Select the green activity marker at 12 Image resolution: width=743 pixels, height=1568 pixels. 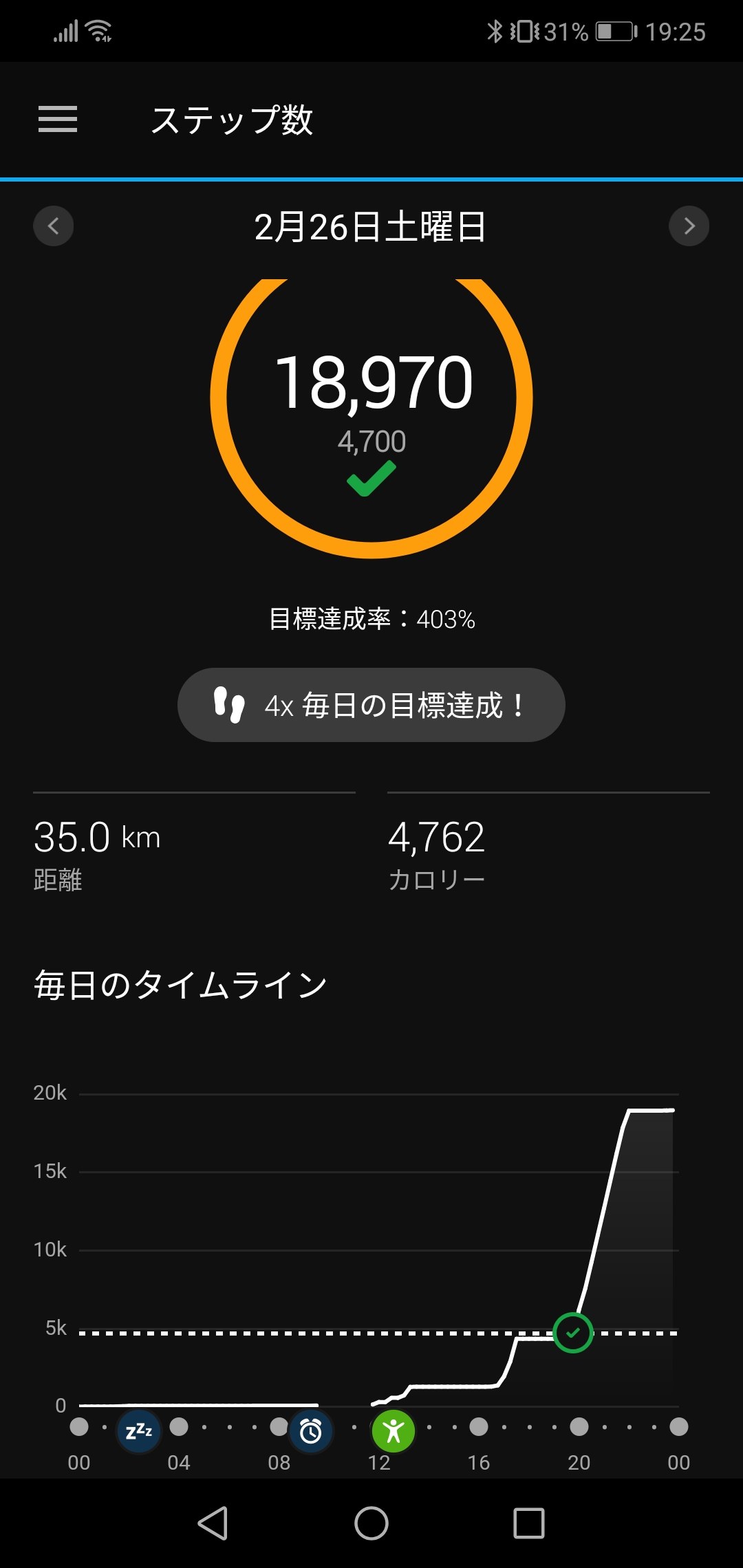point(394,1432)
